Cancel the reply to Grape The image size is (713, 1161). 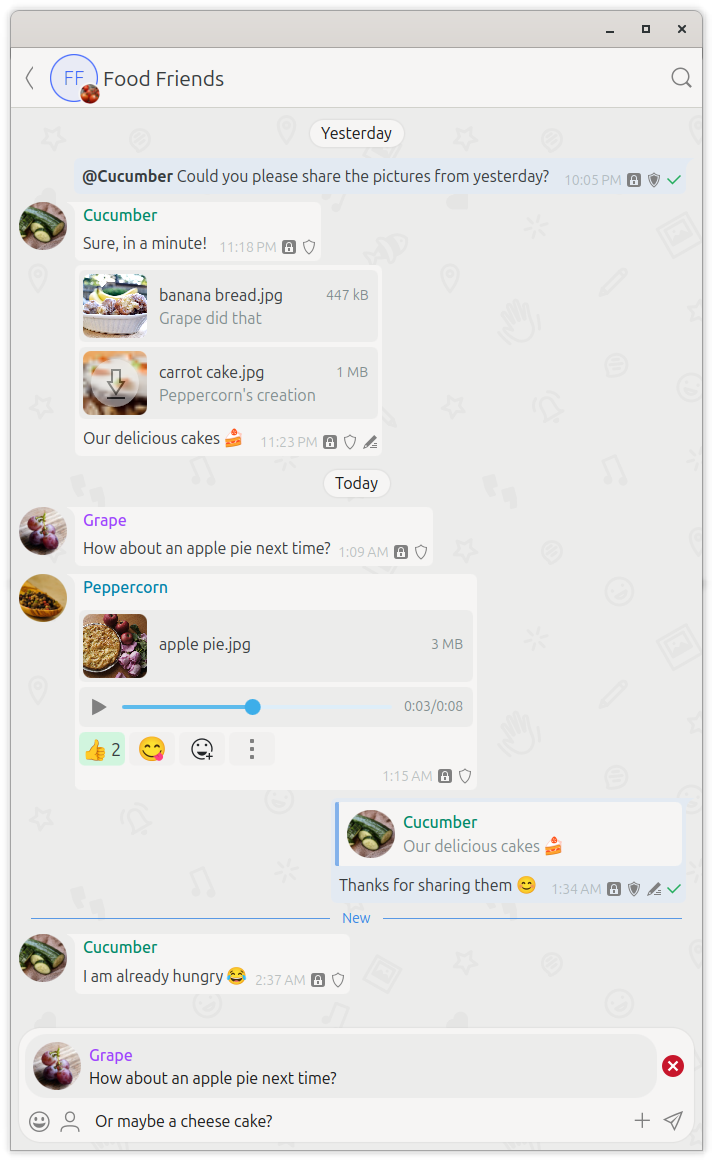click(673, 1066)
